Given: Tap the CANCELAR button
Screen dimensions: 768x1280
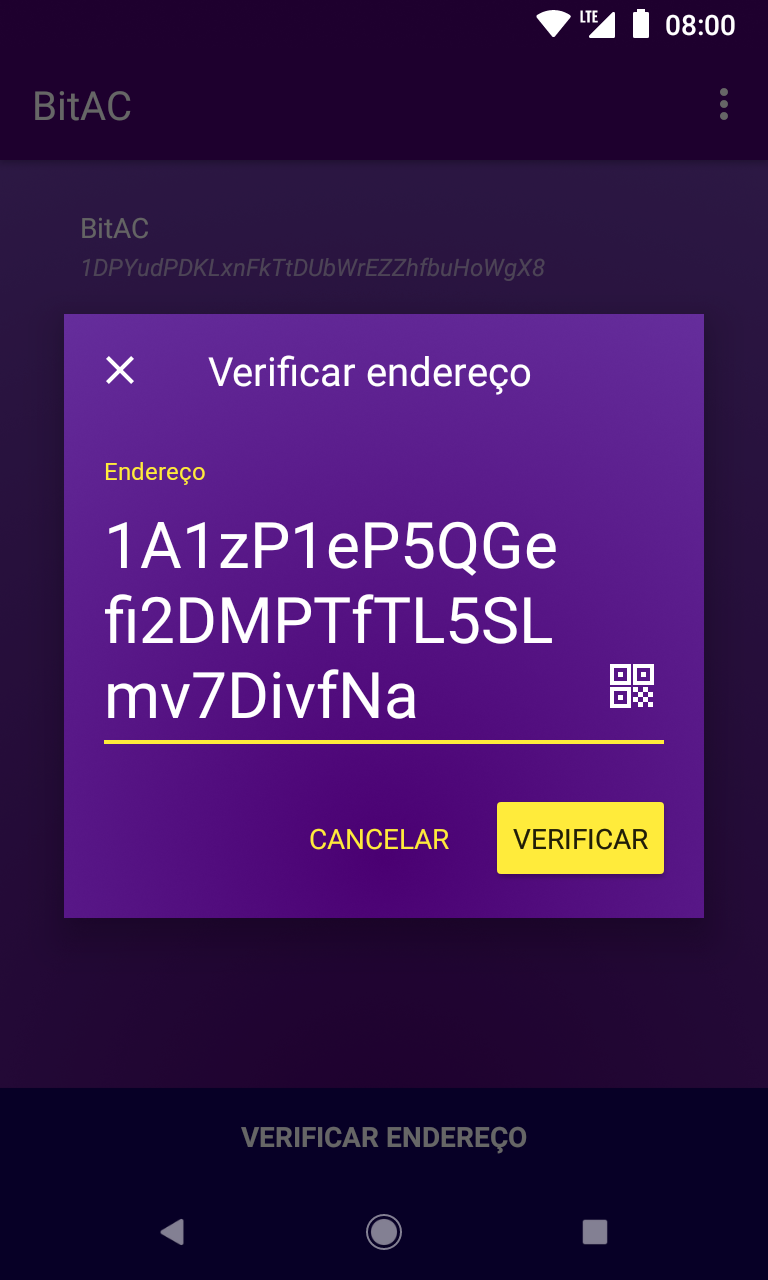Looking at the screenshot, I should [379, 839].
